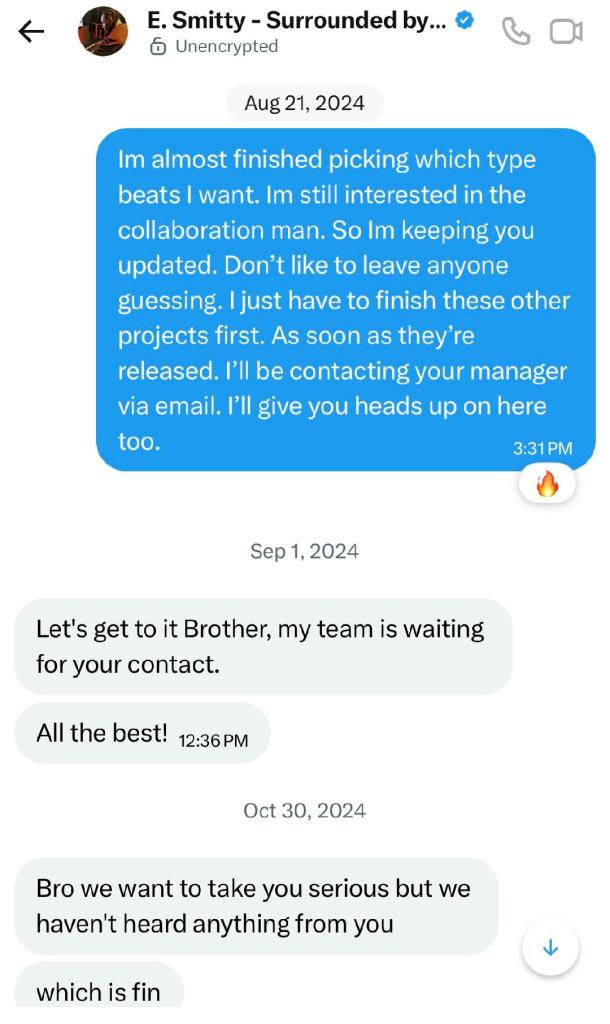610x1024 pixels.
Task: Jump to latest messages with down arrow
Action: click(550, 948)
